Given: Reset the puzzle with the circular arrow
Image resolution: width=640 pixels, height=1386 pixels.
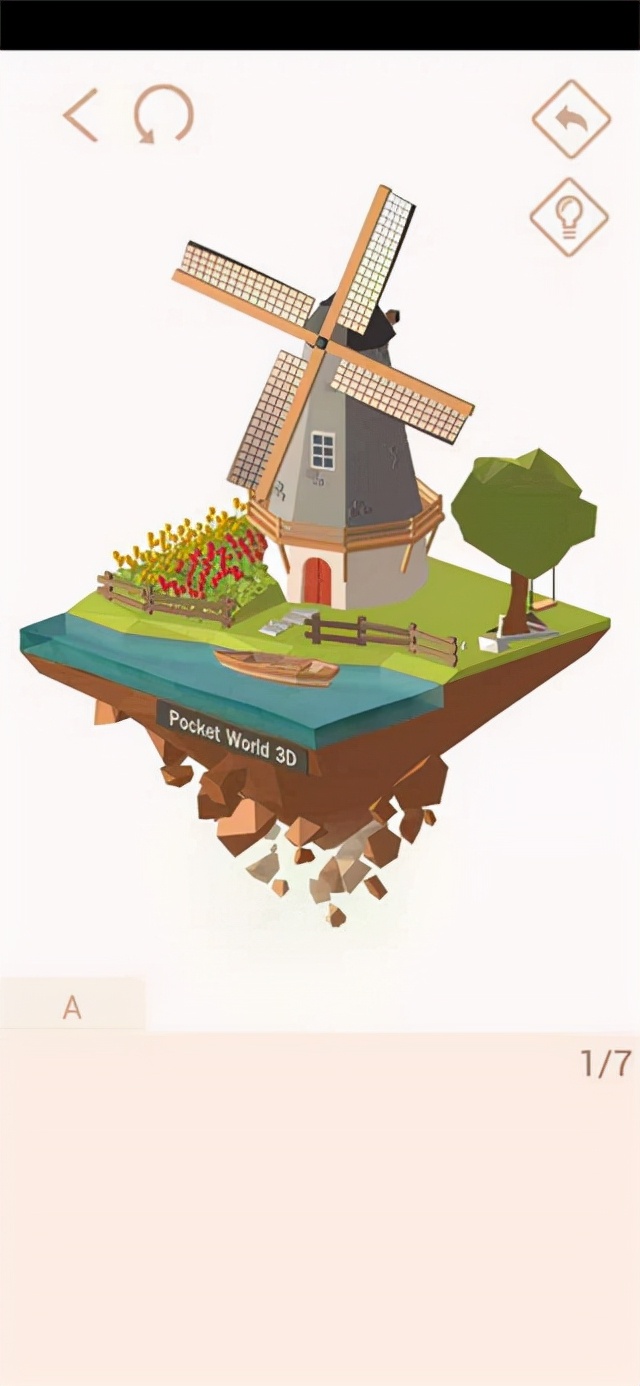Looking at the screenshot, I should tap(163, 114).
